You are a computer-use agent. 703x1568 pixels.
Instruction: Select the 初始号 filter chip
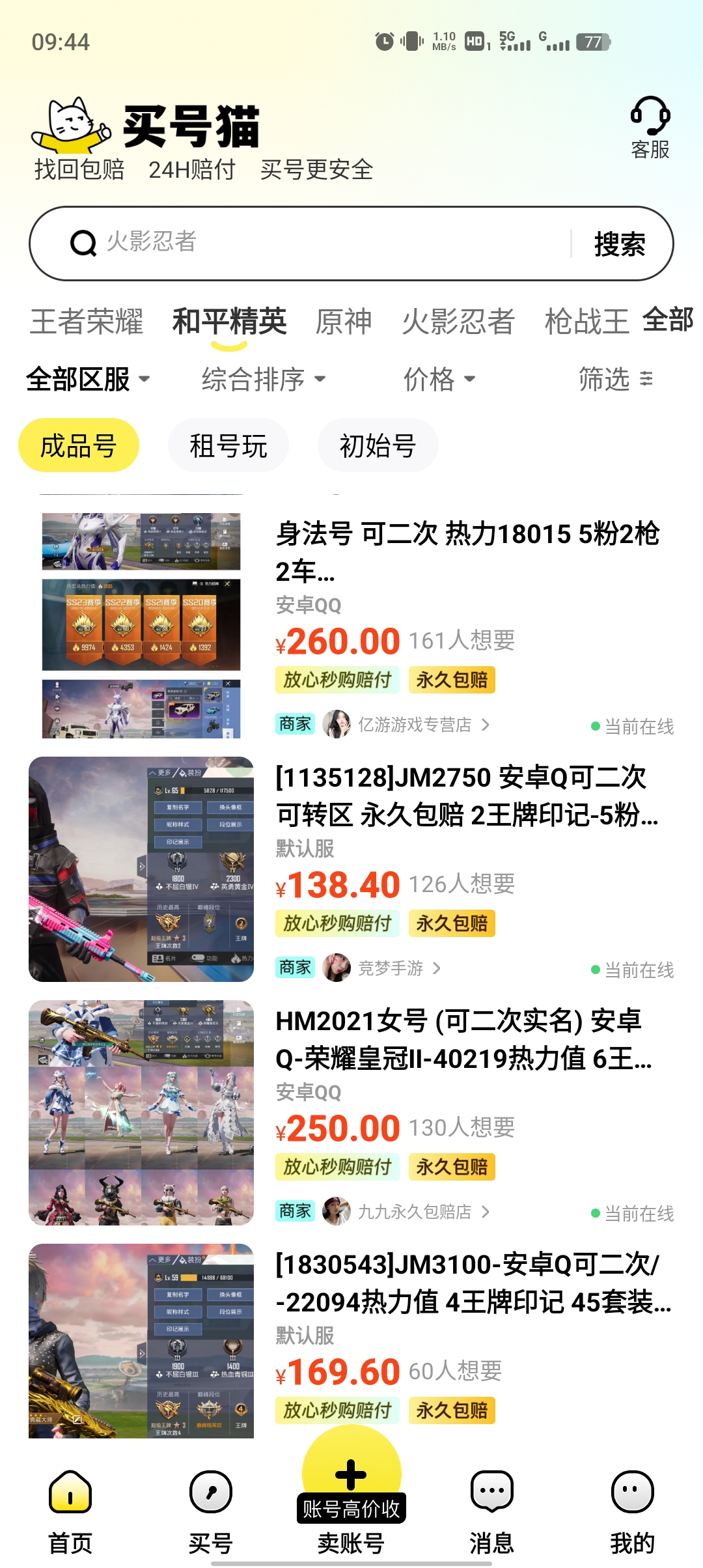click(378, 445)
